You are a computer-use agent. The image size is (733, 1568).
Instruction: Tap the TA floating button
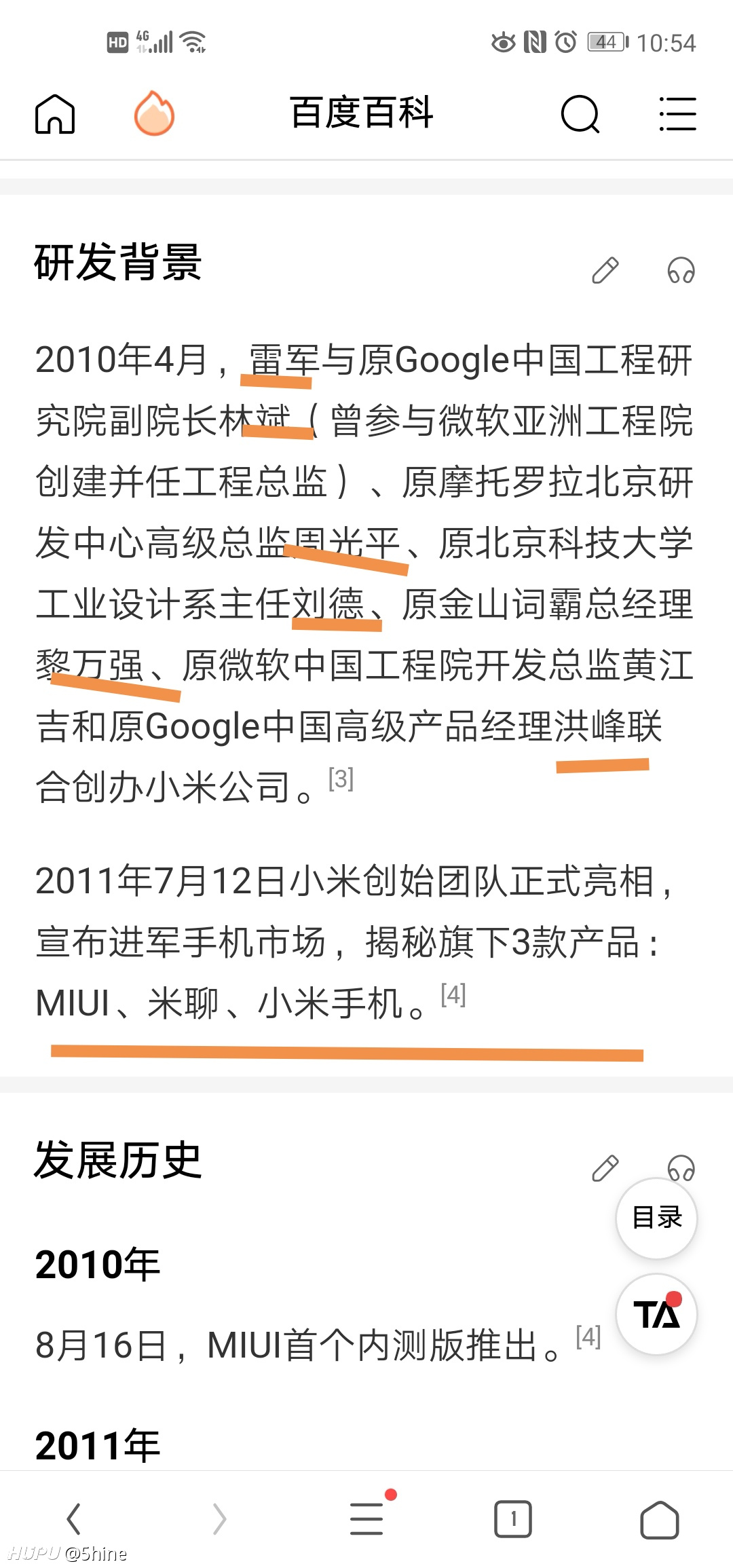(x=656, y=1314)
